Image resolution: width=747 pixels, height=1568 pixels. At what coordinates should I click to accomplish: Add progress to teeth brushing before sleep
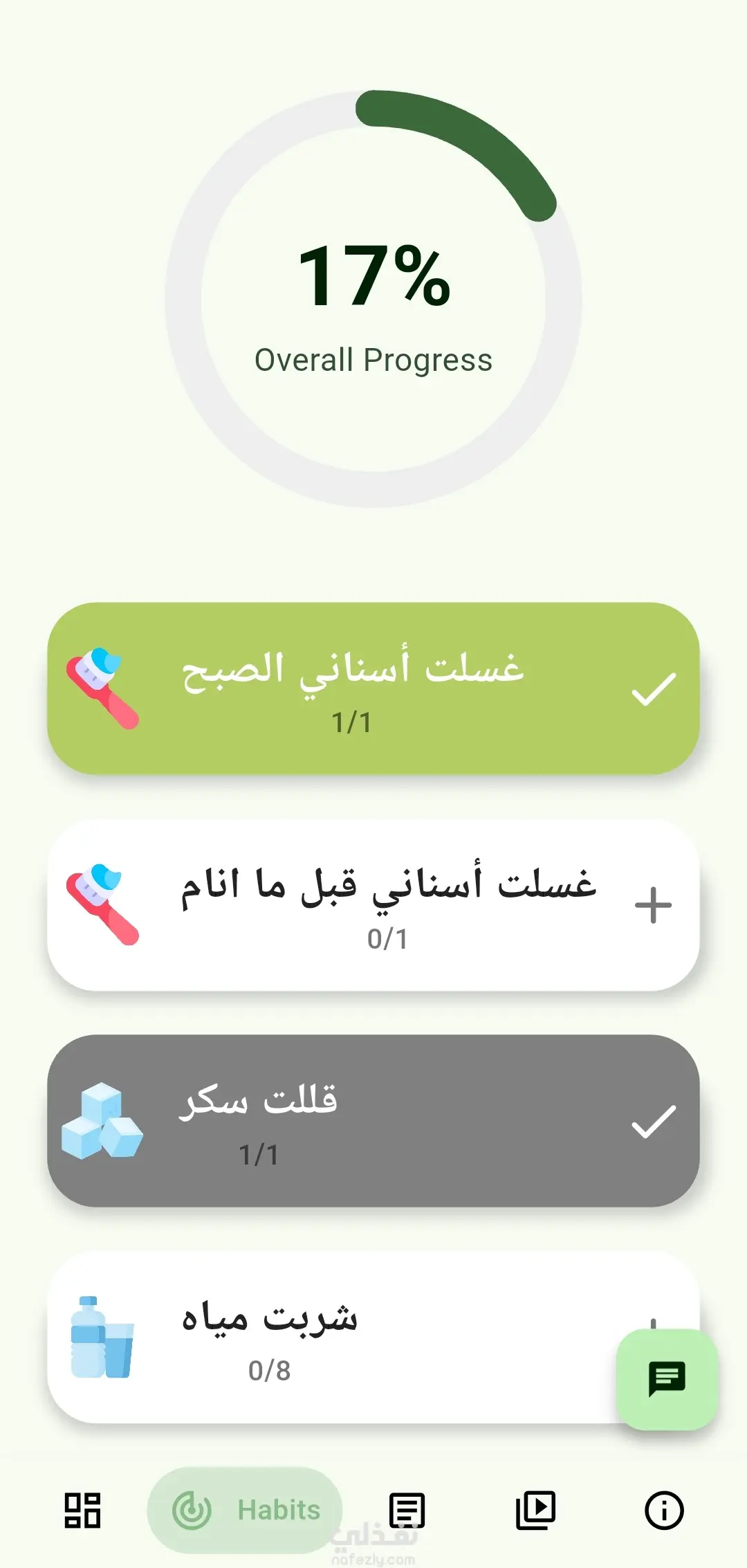pyautogui.click(x=653, y=905)
